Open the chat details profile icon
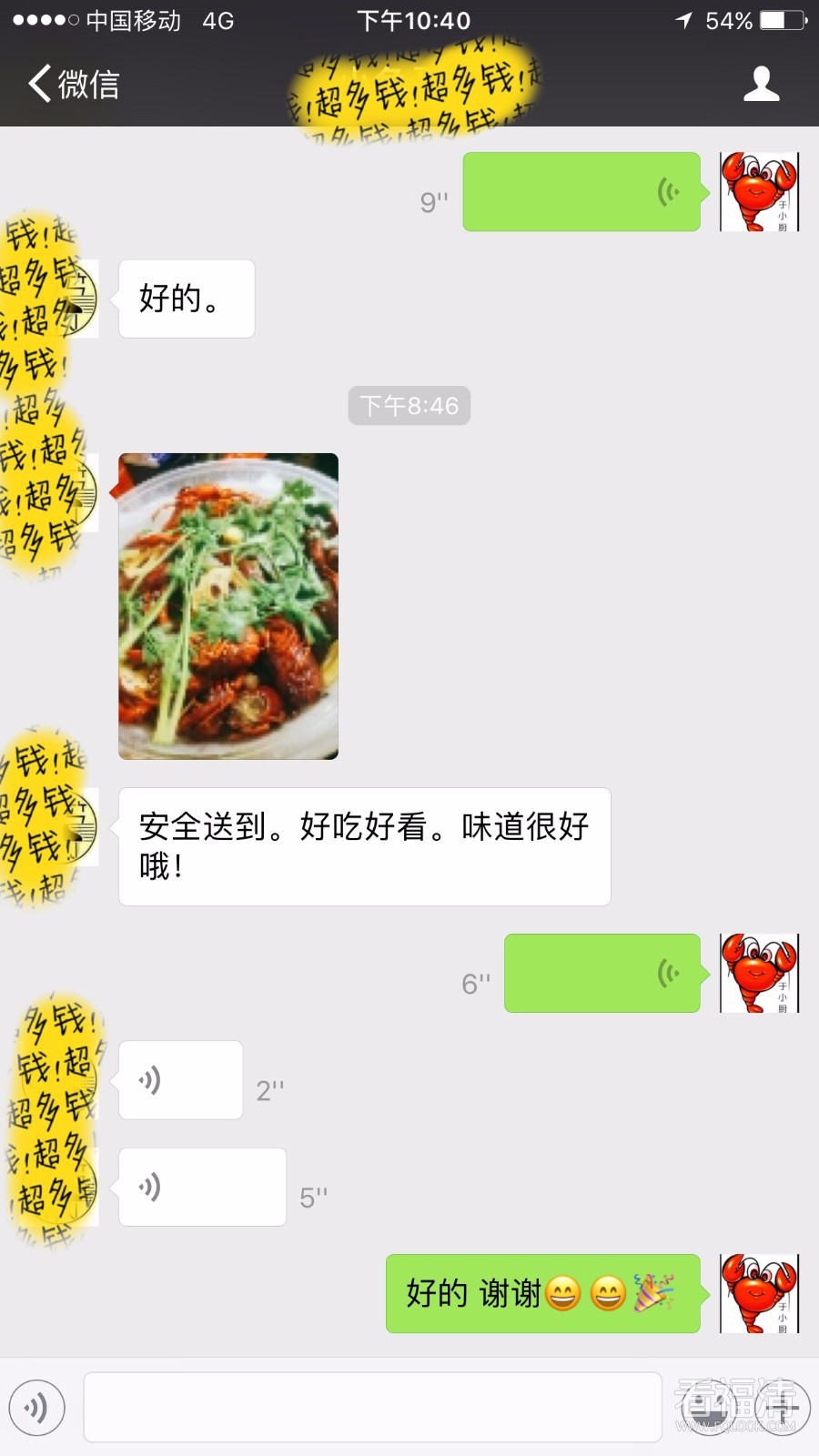 [x=761, y=84]
